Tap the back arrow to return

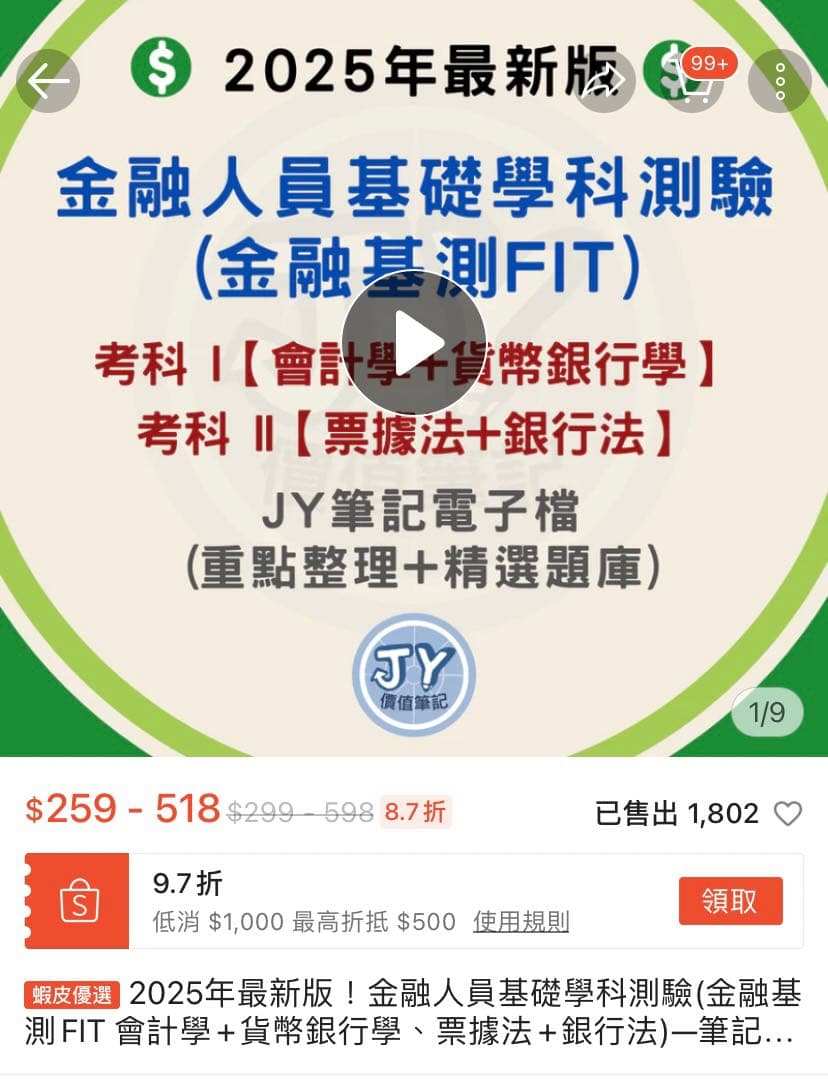tap(47, 80)
